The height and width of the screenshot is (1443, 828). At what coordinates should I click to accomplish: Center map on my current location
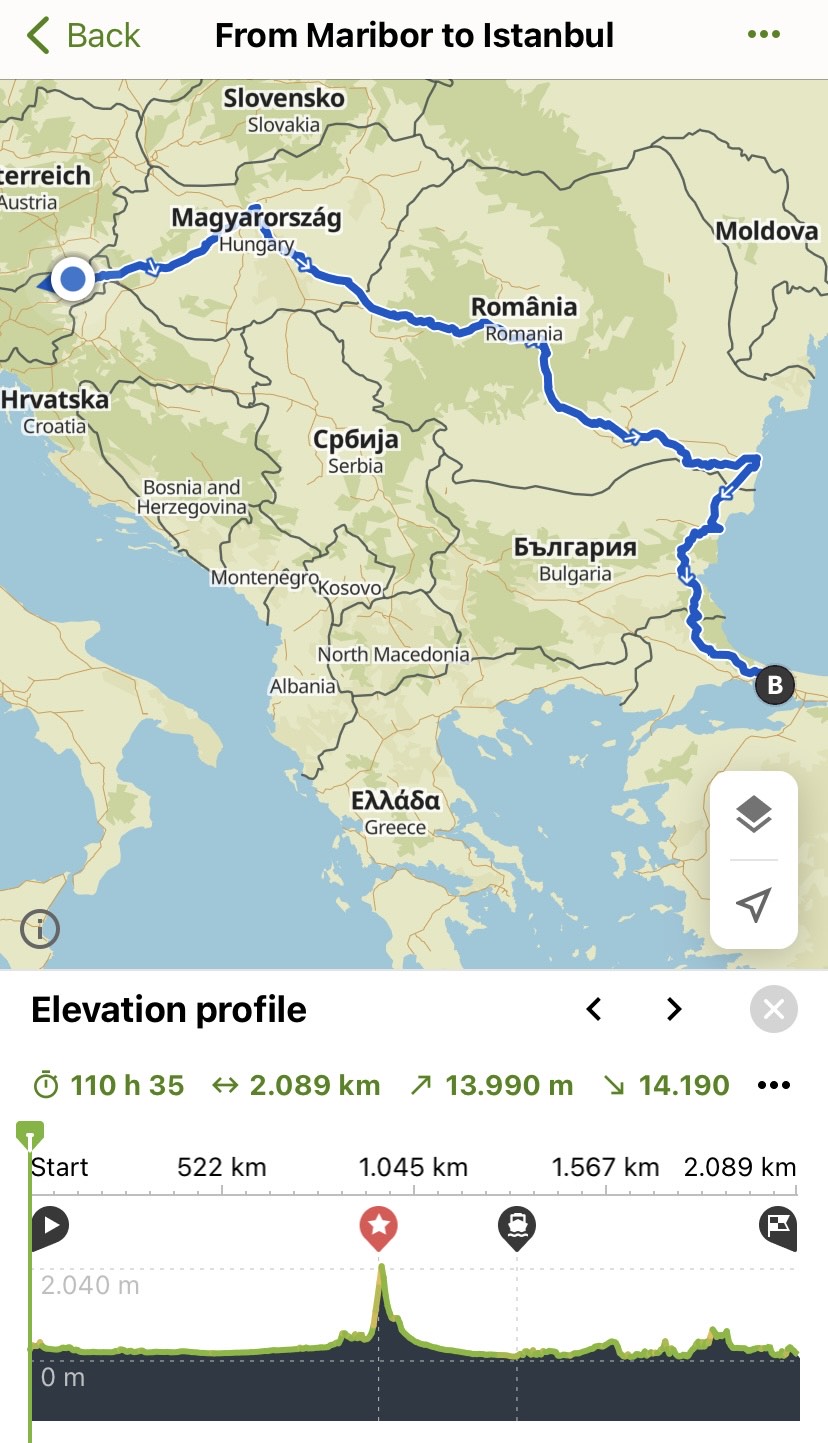(x=753, y=904)
